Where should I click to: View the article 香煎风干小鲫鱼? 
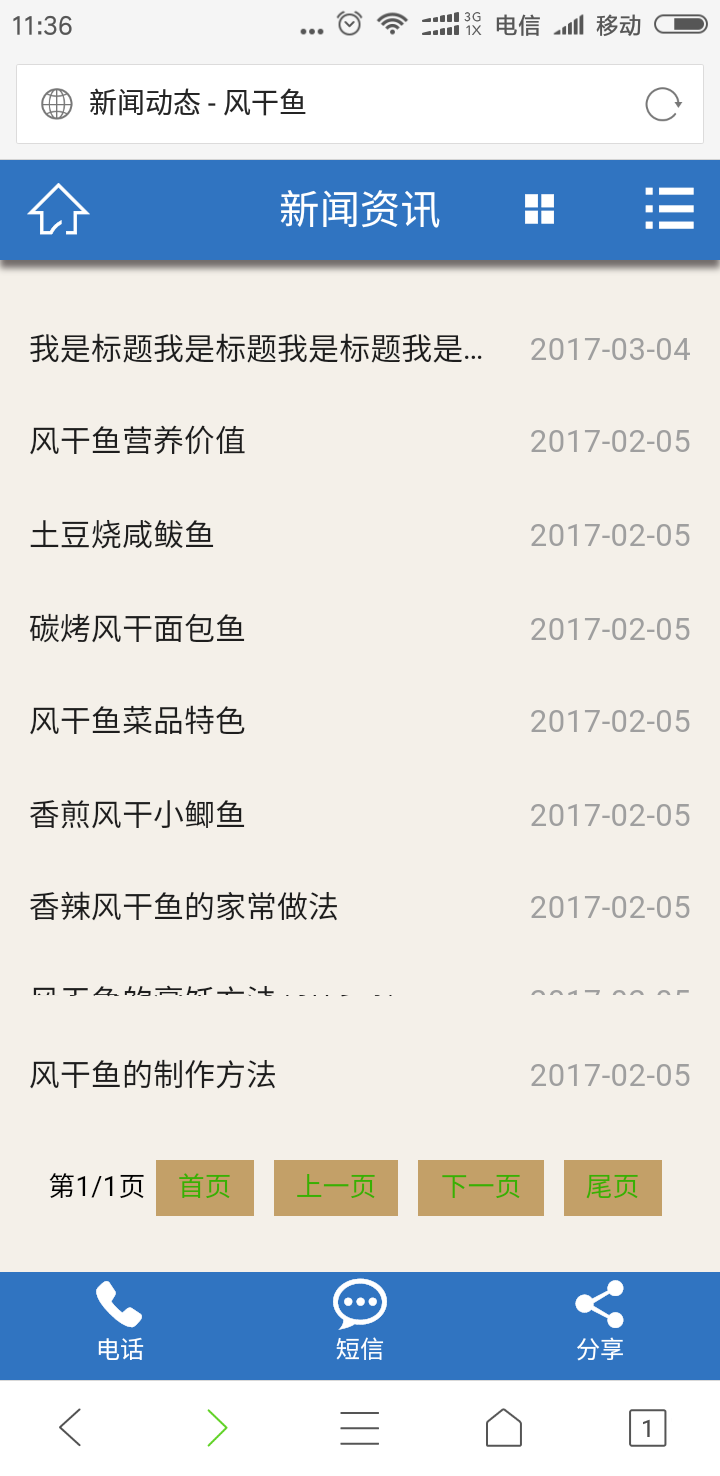(138, 815)
